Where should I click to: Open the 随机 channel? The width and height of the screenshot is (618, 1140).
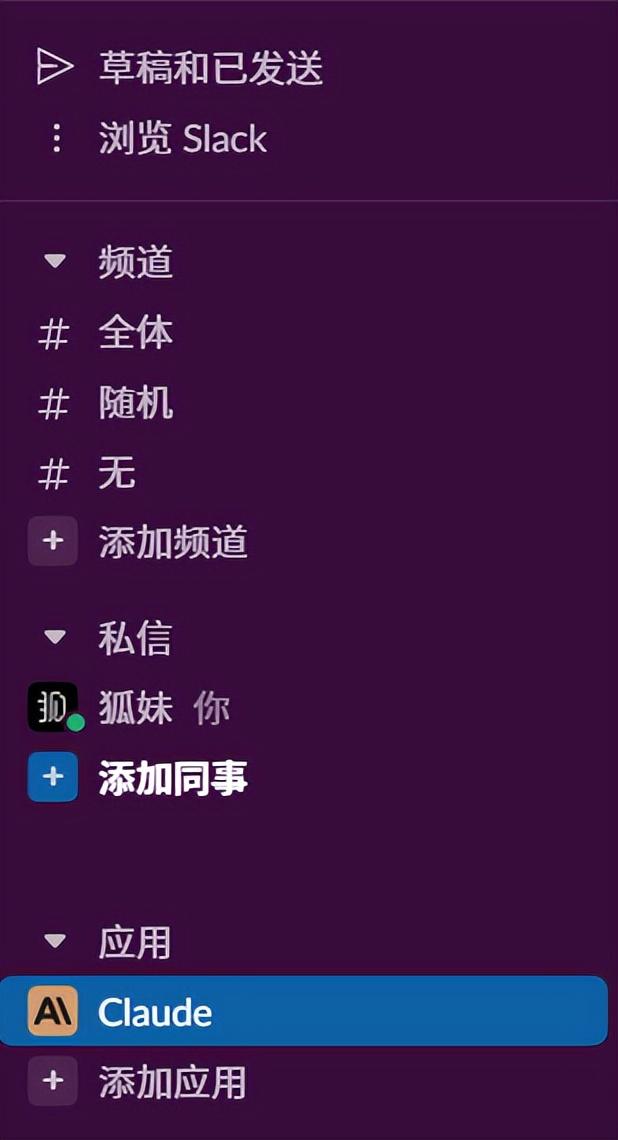135,404
